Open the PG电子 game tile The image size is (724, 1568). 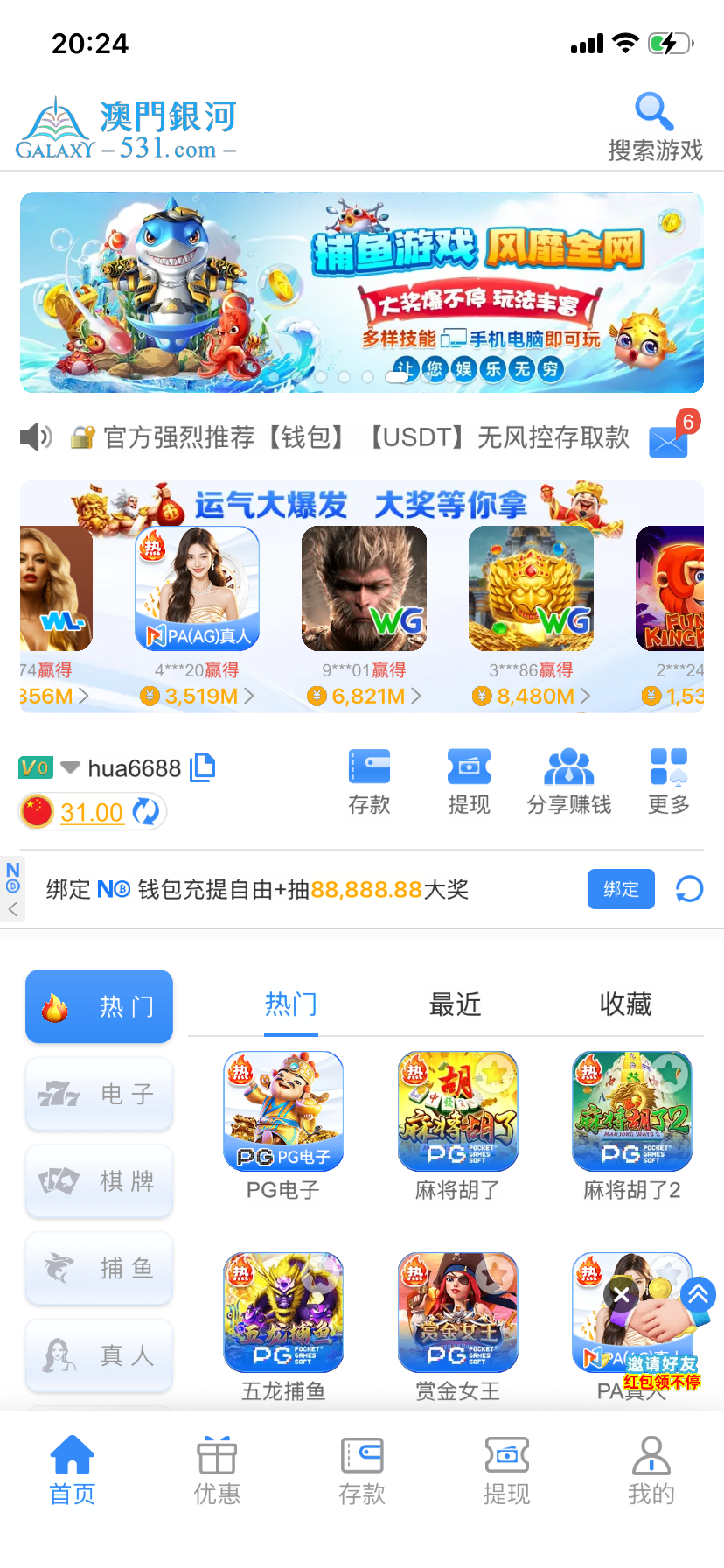[283, 1113]
